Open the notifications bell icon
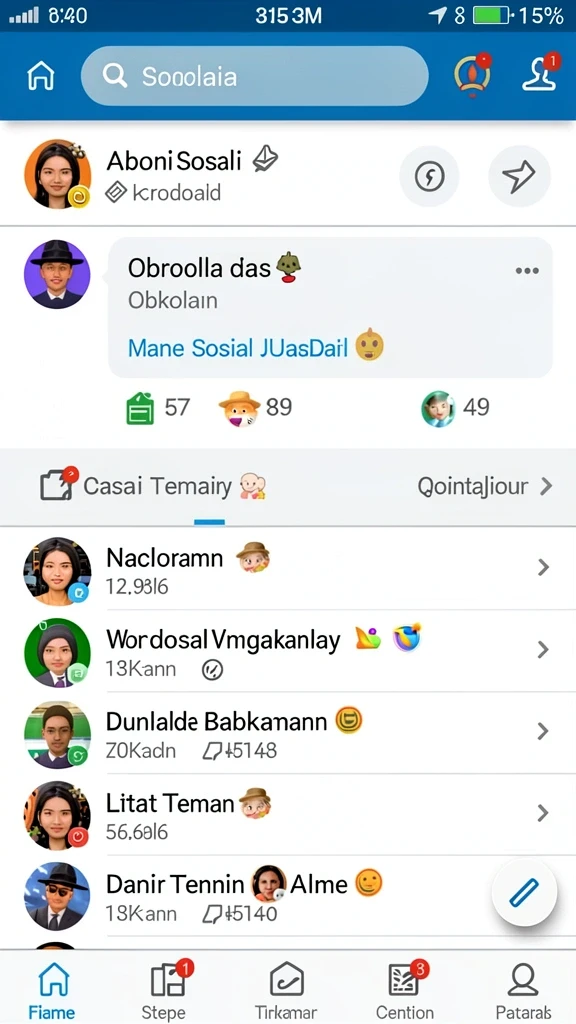Image resolution: width=576 pixels, height=1024 pixels. coord(472,76)
